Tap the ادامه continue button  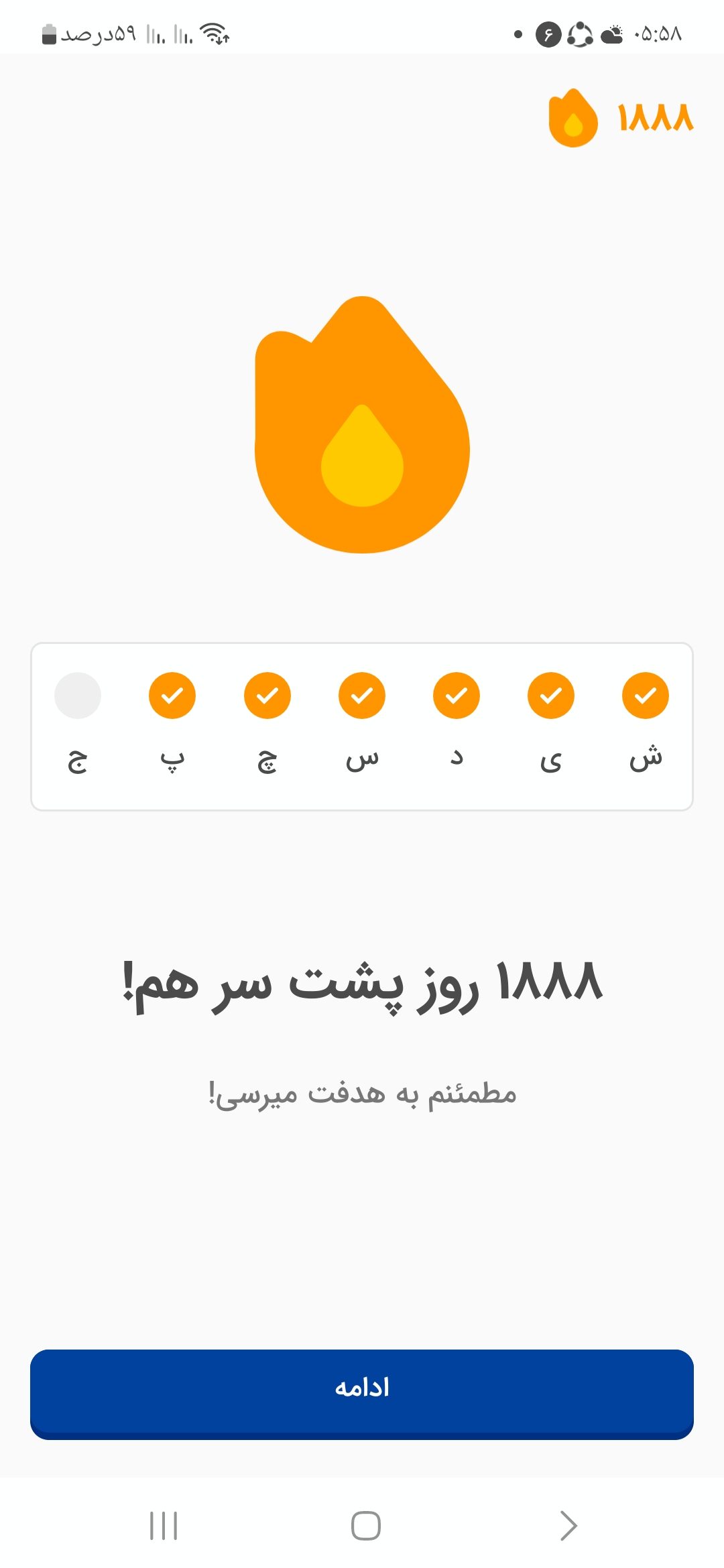pos(362,1393)
